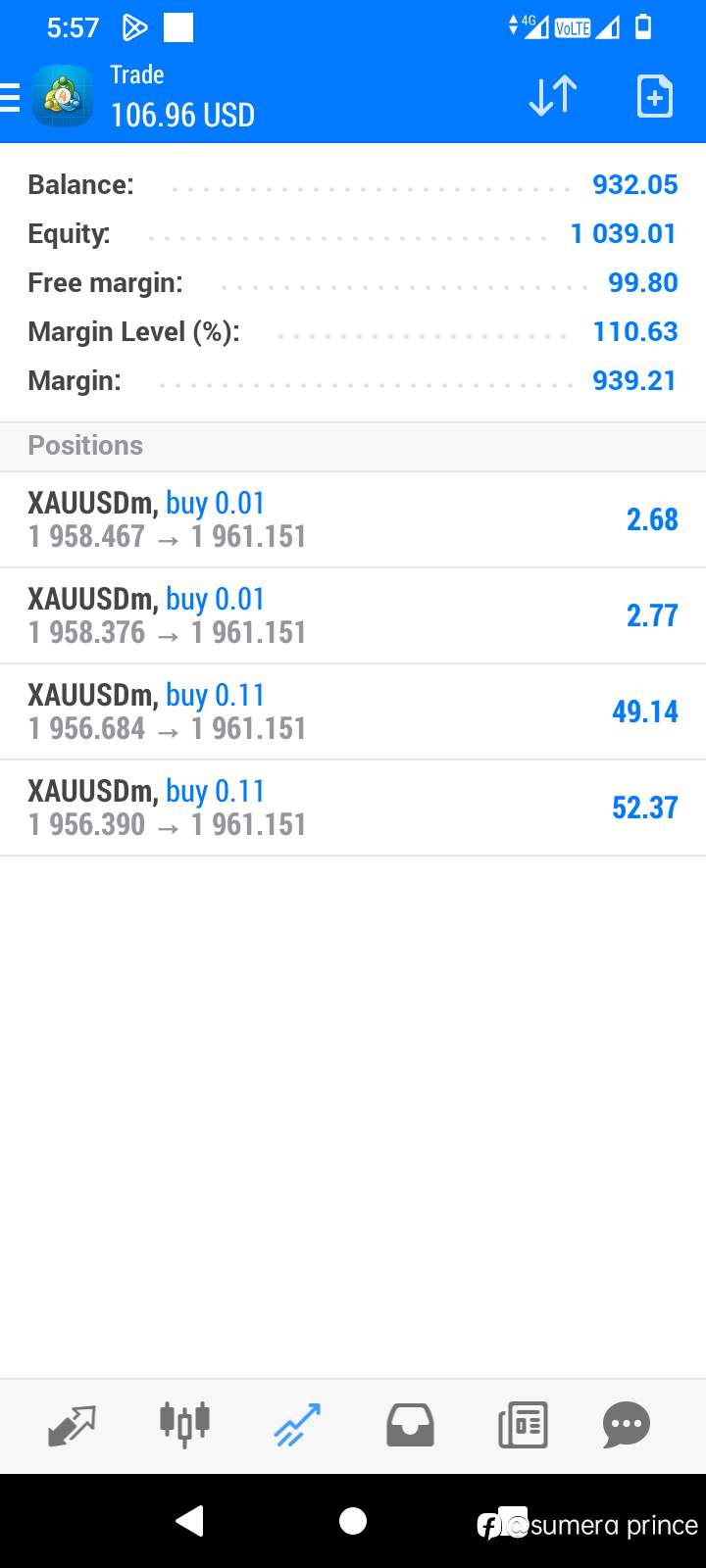The image size is (706, 1568).
Task: Open the XAUUSDm position with profit 49.14
Action: 353,711
